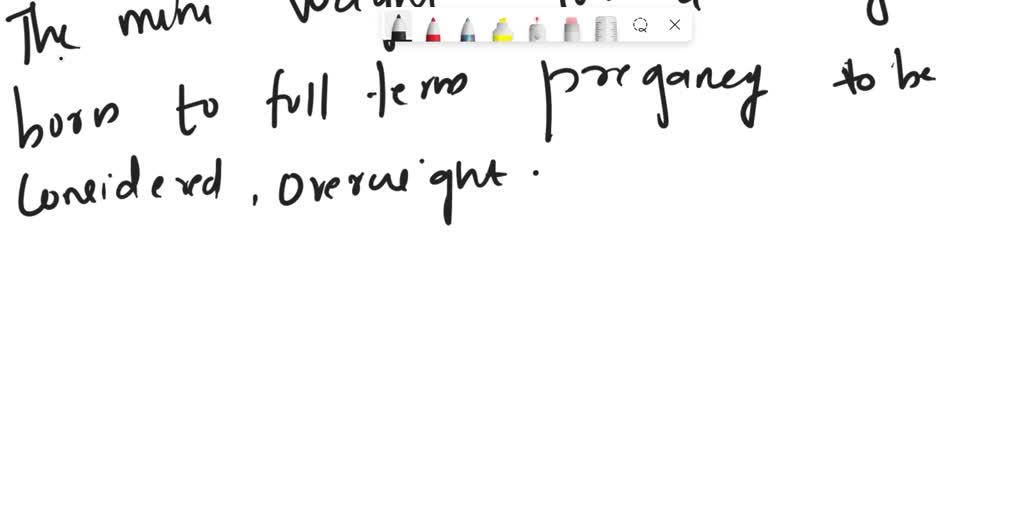Viewport: 1024px width, 512px height.
Task: Pick the galaxy-colored pen
Action: [x=467, y=29]
